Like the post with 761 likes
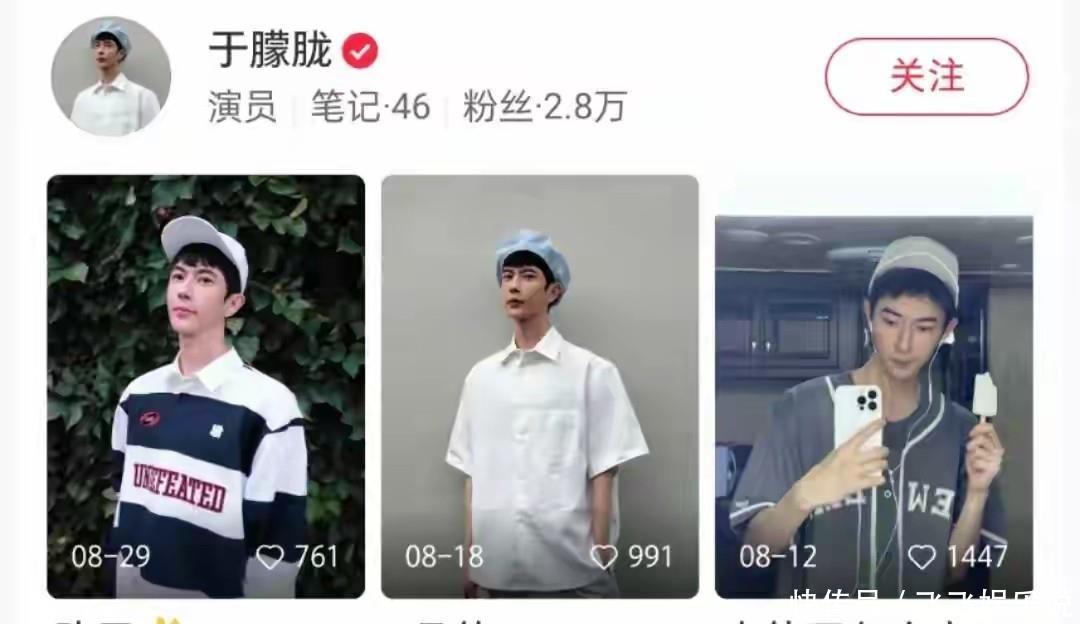The image size is (1080, 624). (x=271, y=557)
